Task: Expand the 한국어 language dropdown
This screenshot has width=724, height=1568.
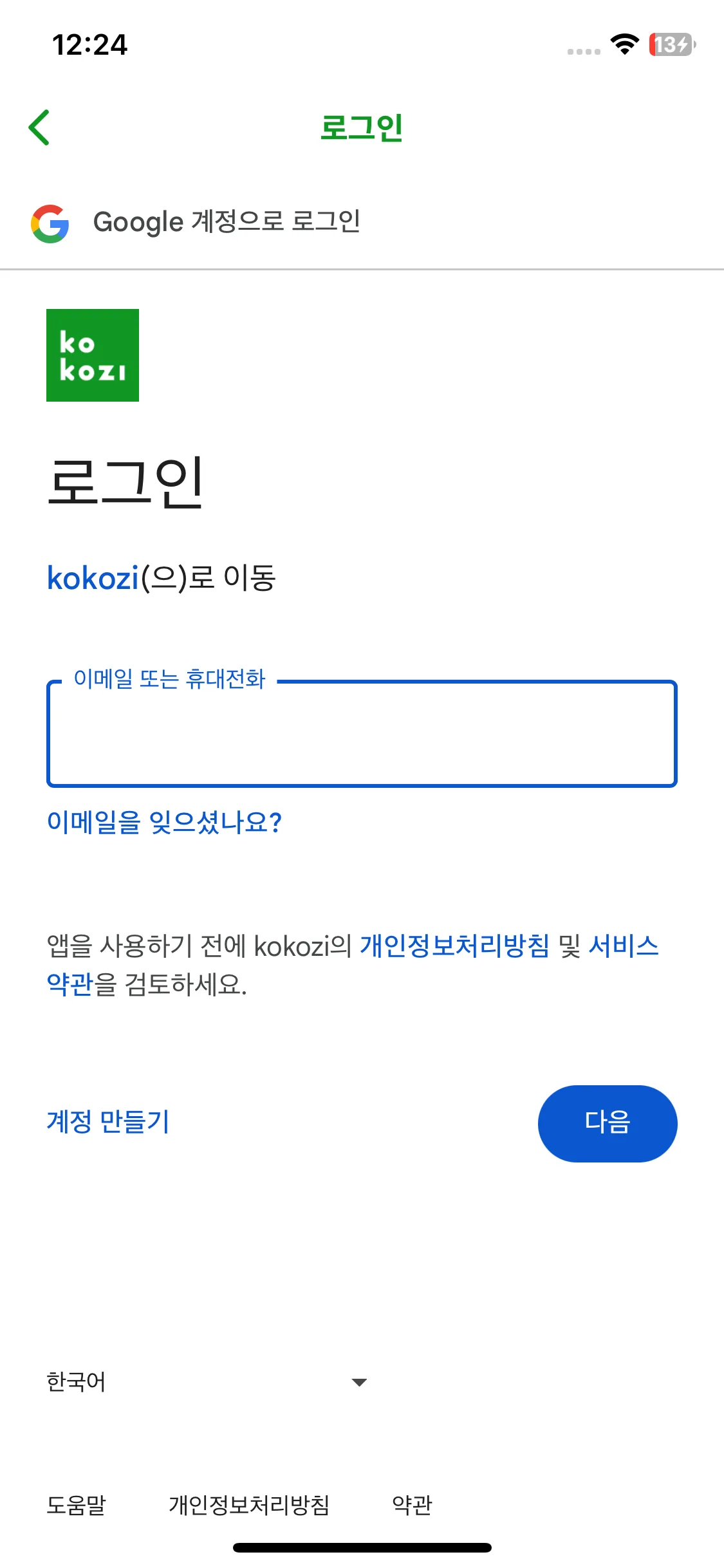Action: coord(206,1382)
